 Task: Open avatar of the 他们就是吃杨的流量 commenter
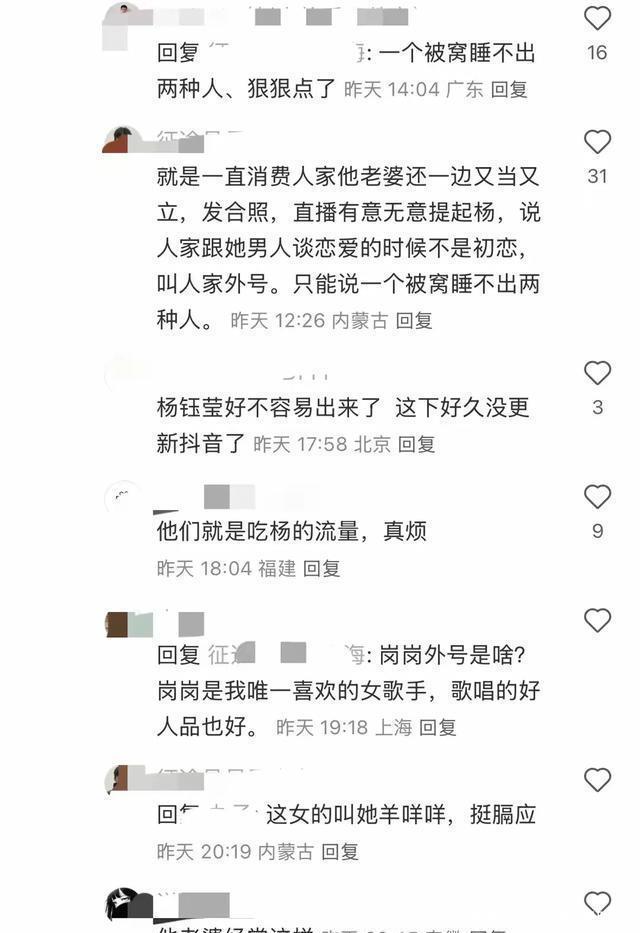125,497
